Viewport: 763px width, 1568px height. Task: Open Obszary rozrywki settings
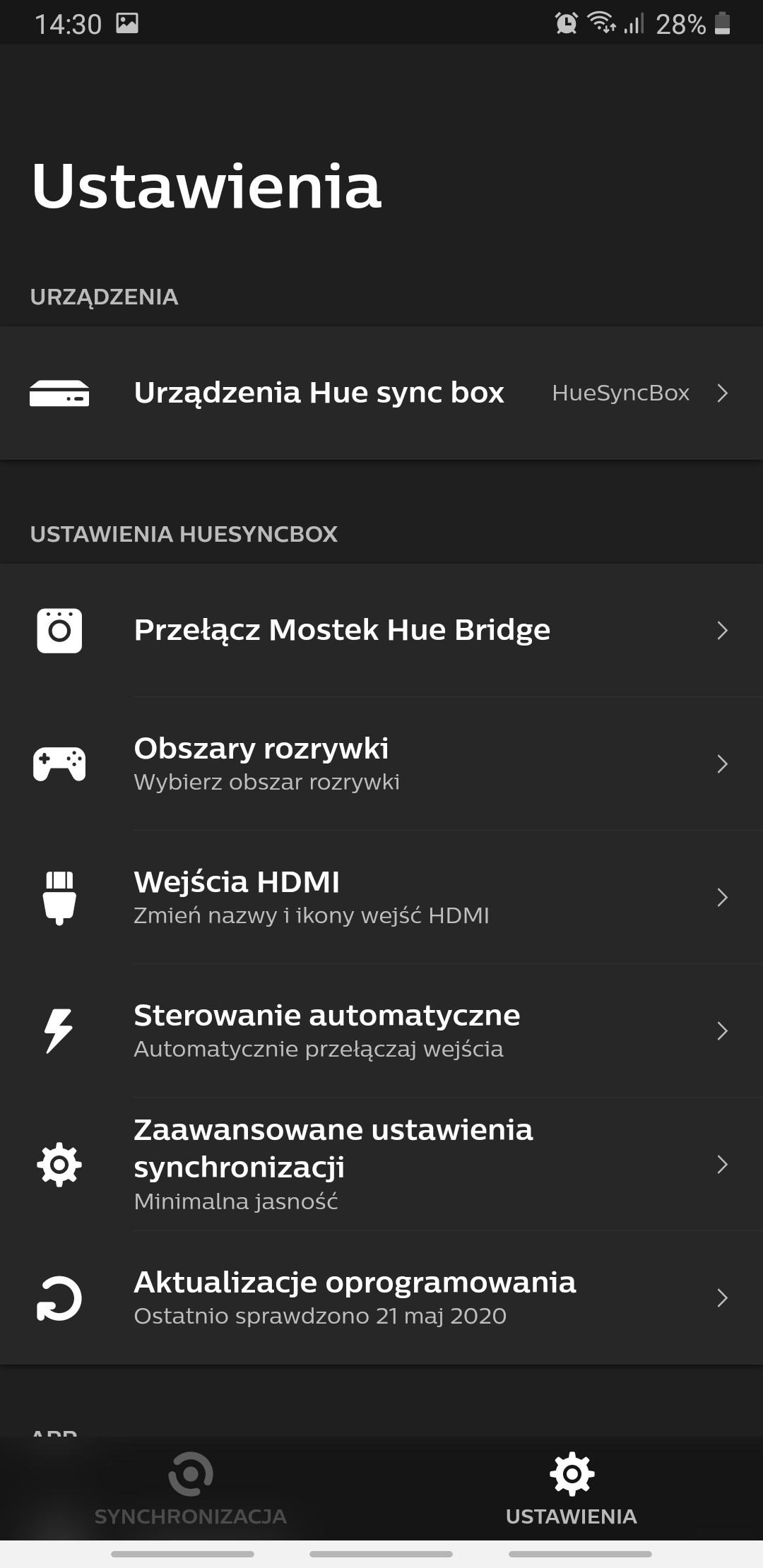click(381, 764)
